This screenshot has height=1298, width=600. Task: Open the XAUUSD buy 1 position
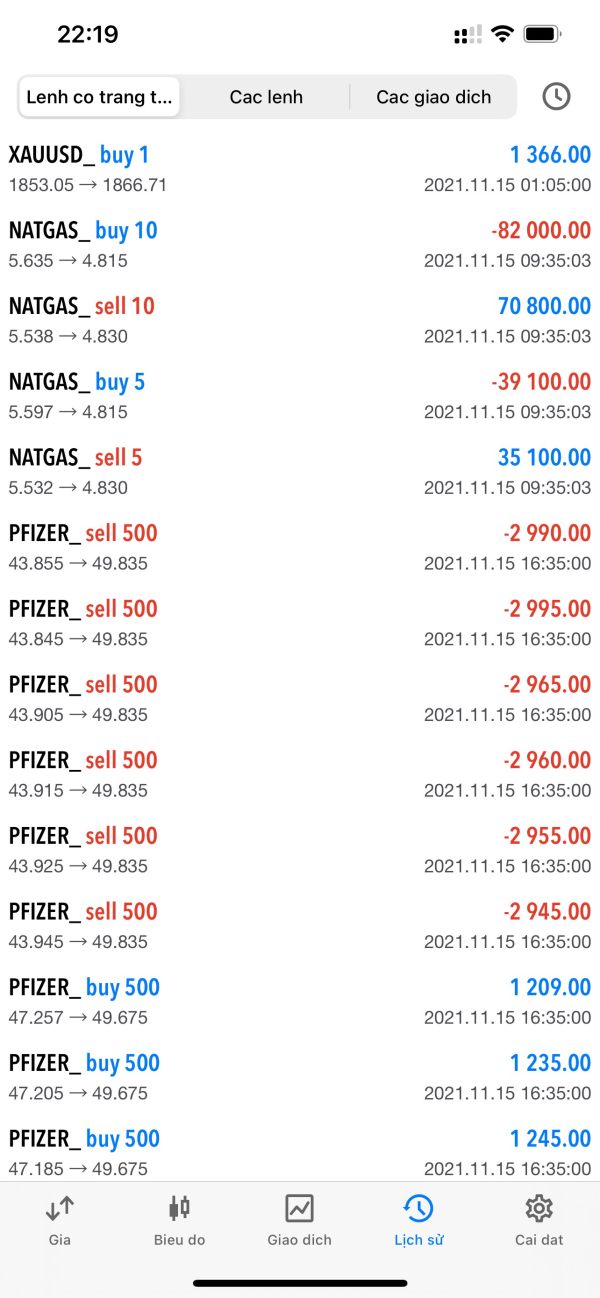pyautogui.click(x=300, y=169)
